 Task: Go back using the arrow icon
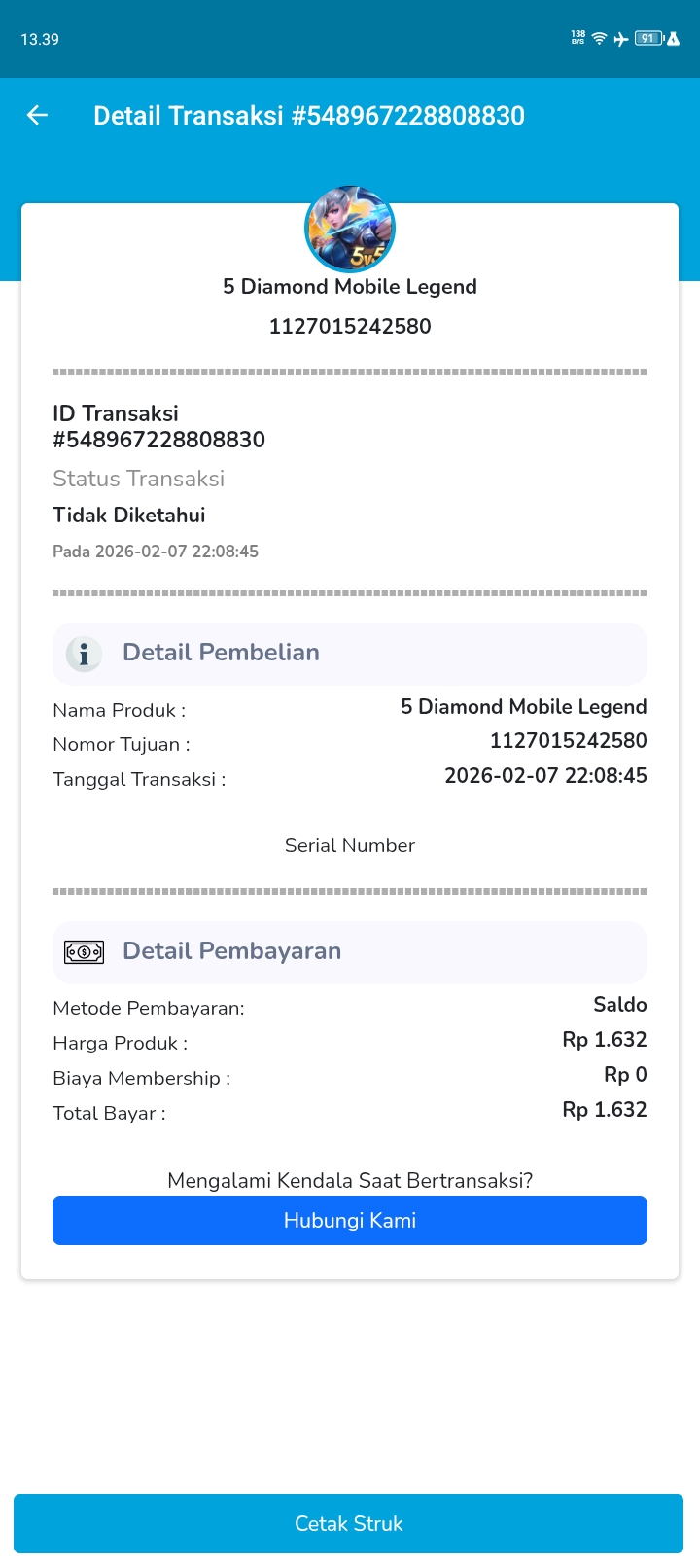click(x=37, y=116)
